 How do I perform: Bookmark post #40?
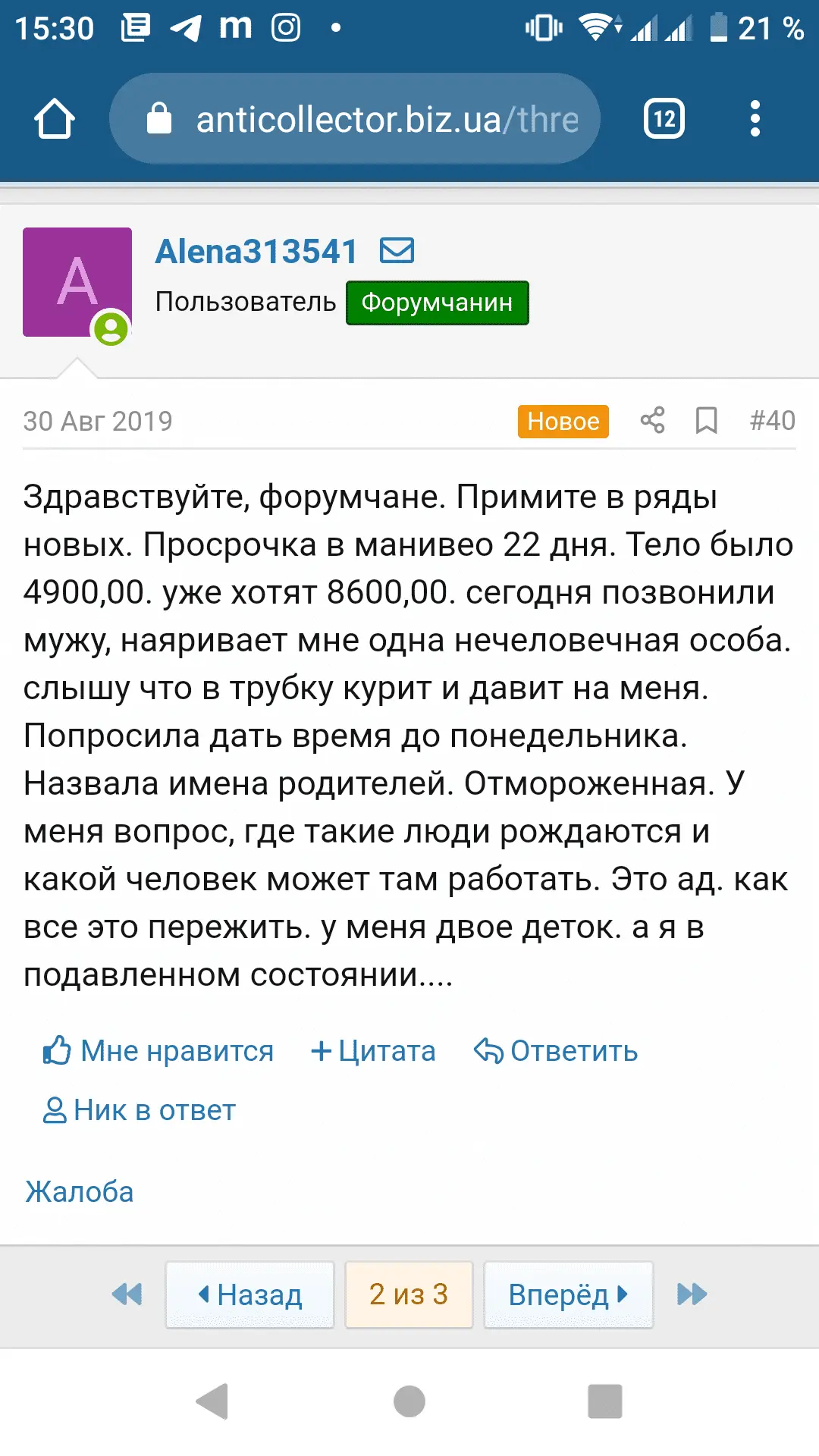click(706, 421)
